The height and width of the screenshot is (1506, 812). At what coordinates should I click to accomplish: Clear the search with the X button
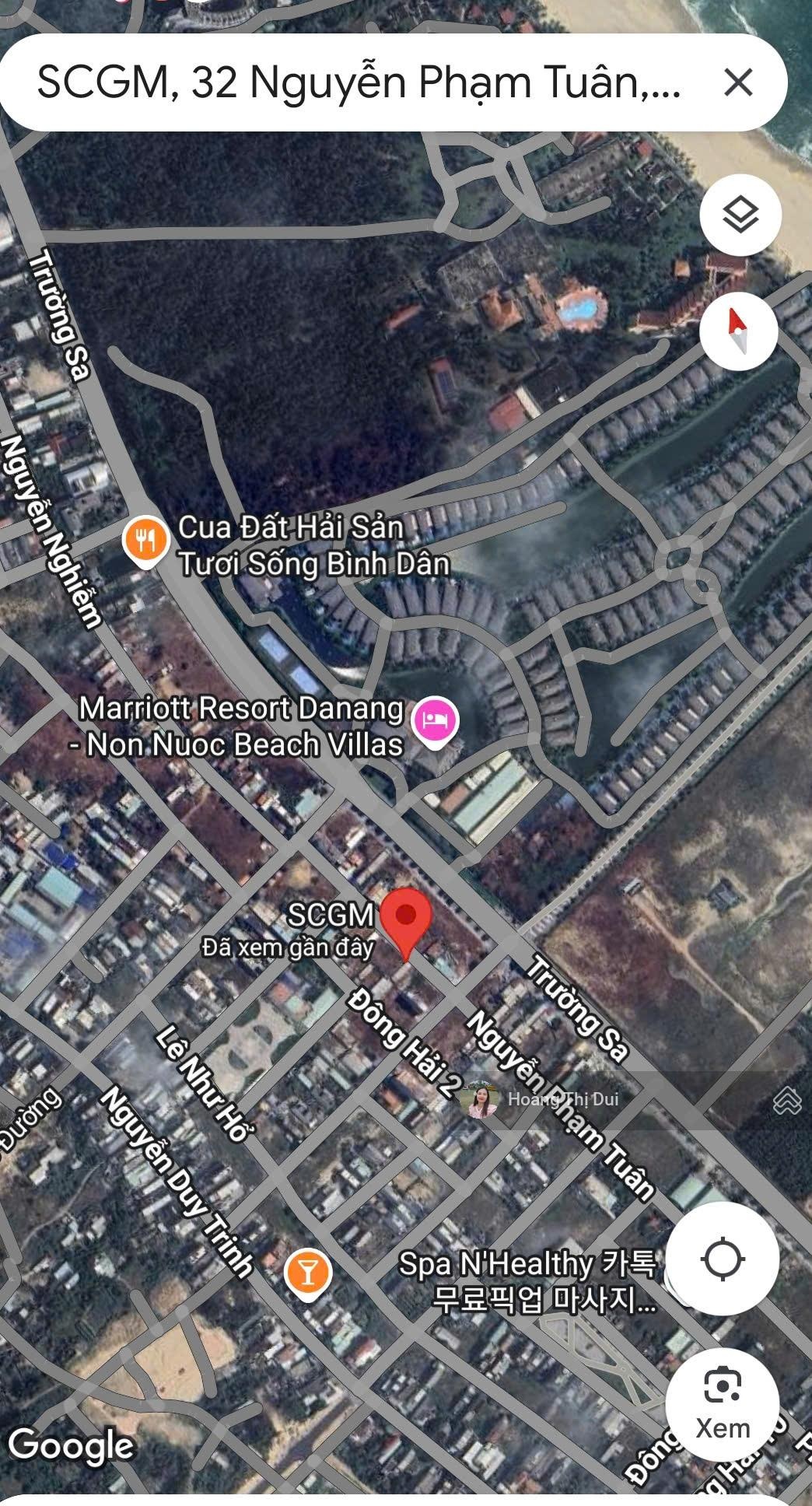pos(737,82)
